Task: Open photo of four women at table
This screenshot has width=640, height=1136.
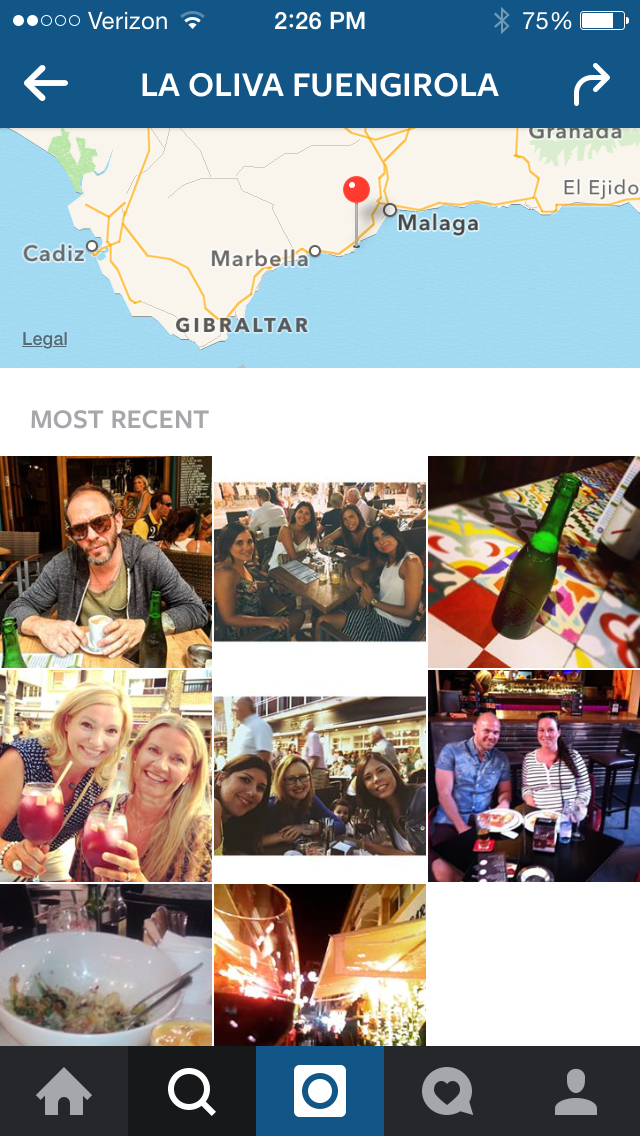Action: coord(319,562)
